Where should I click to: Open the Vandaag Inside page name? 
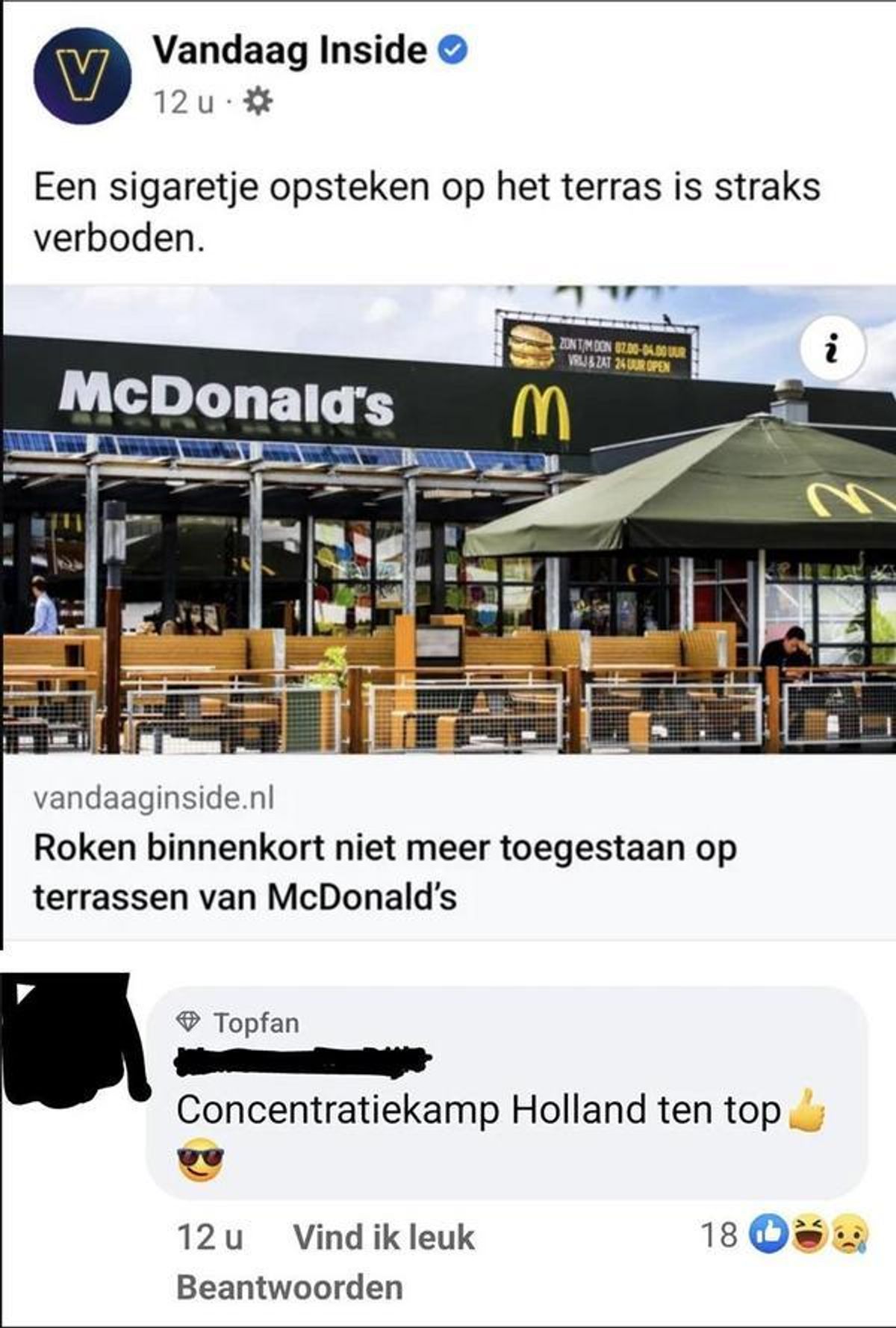(290, 51)
